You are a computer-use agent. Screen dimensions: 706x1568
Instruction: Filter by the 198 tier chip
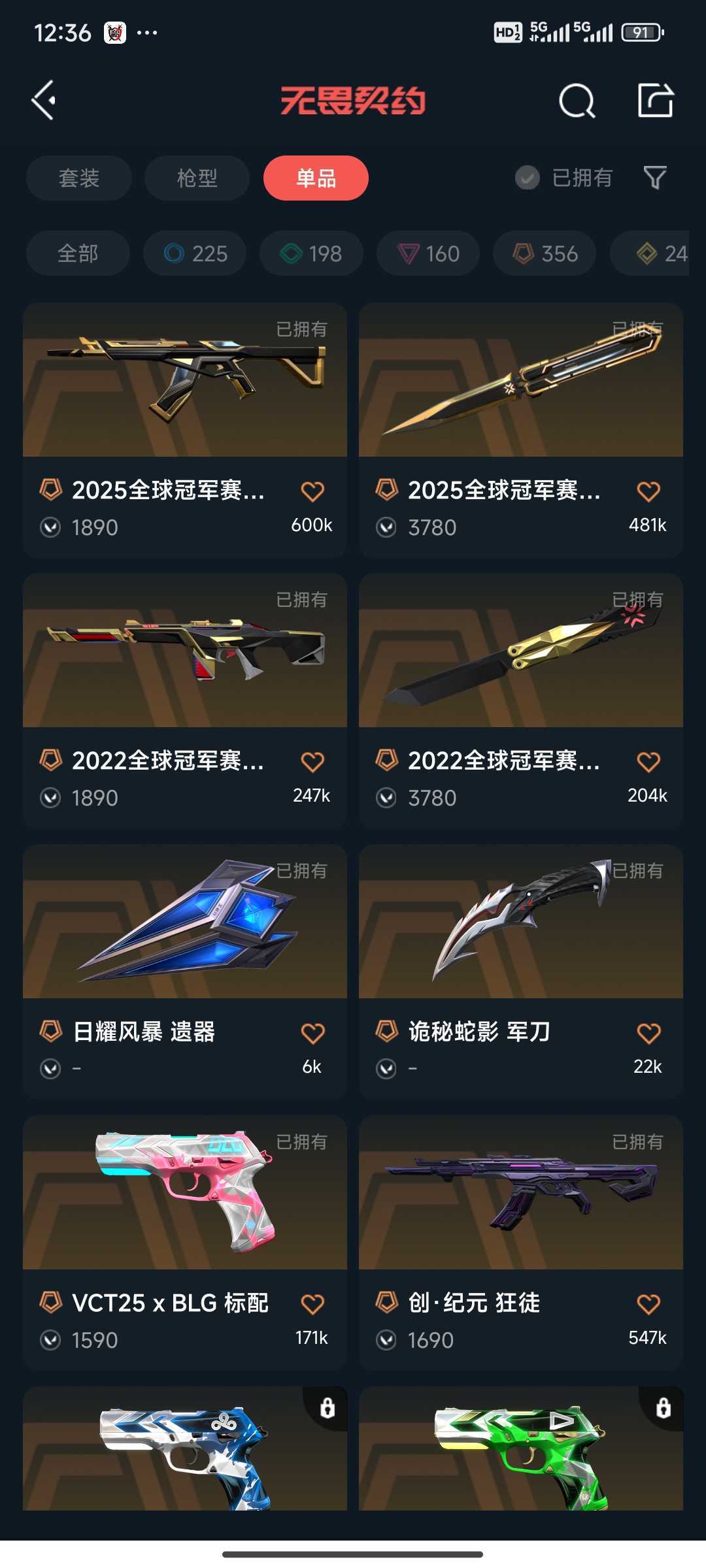311,253
